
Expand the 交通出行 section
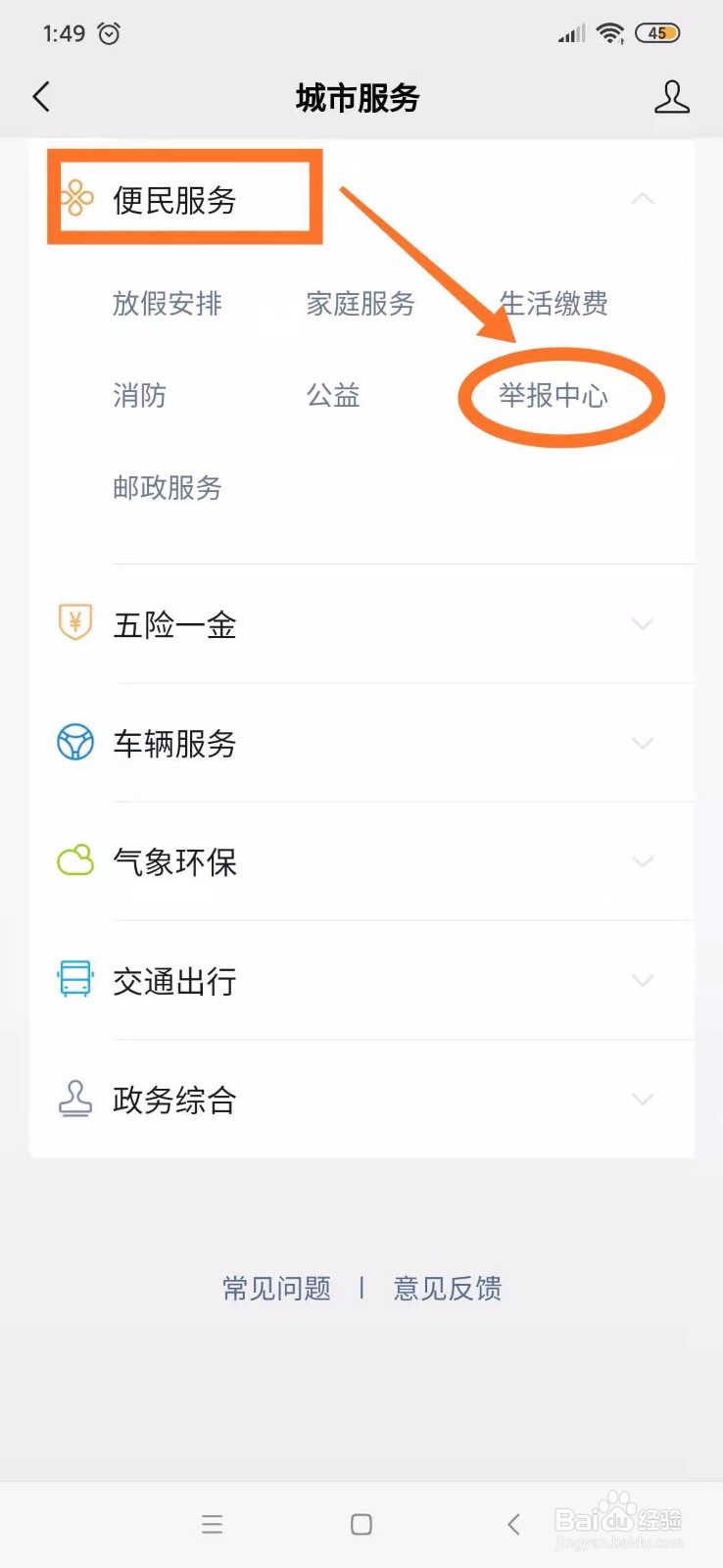click(644, 980)
